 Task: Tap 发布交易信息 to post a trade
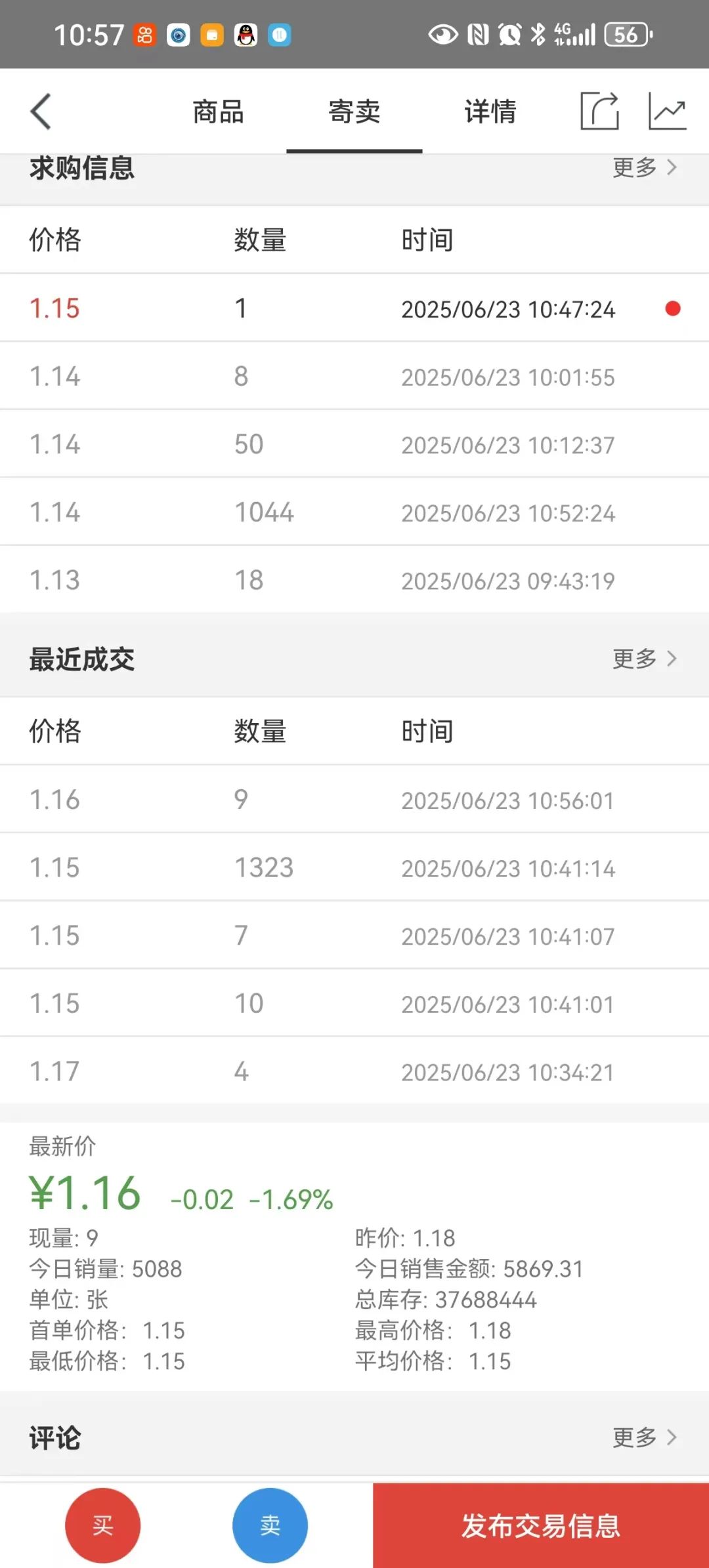tap(541, 1526)
